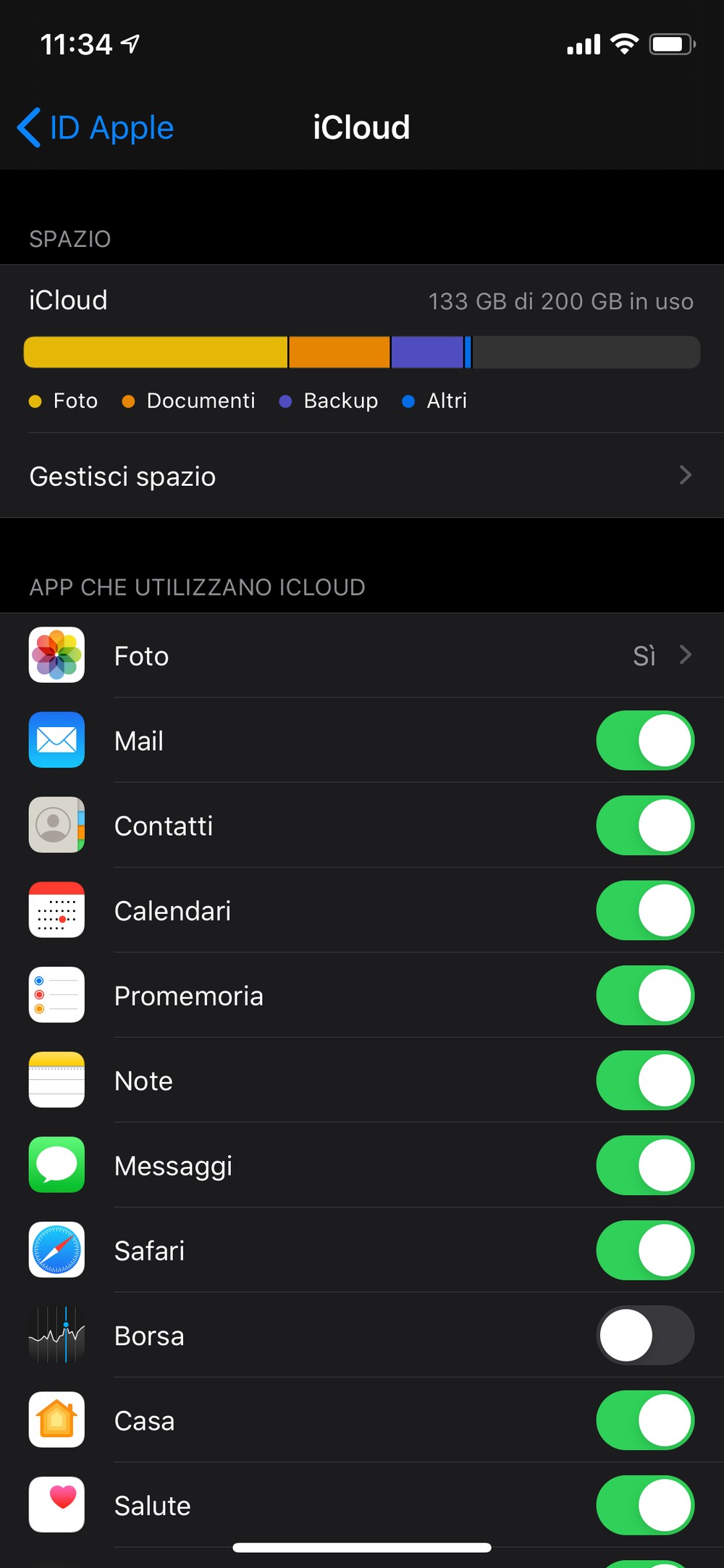Viewport: 724px width, 1568px height.
Task: Go back to ID Apple settings
Action: click(96, 128)
